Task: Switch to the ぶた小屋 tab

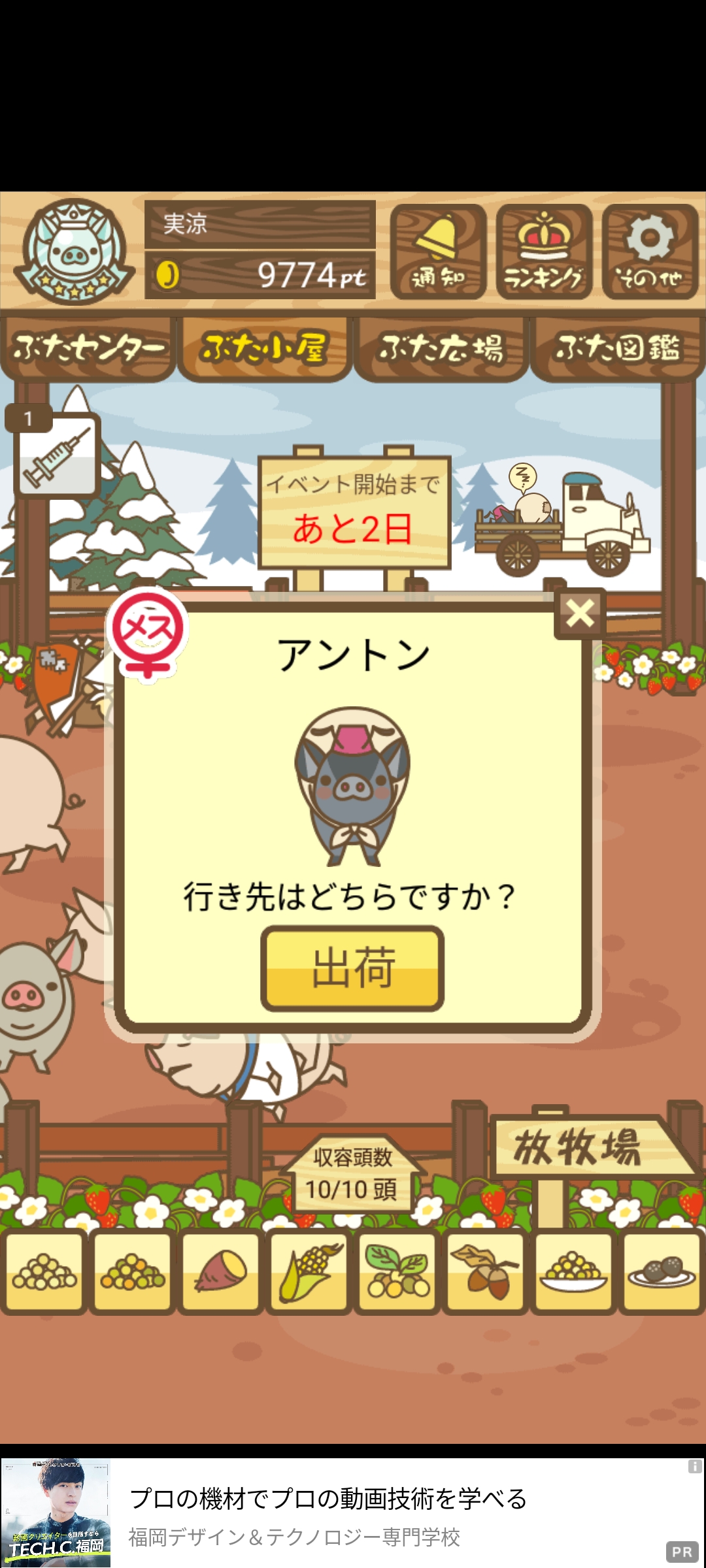Action: pos(264,348)
